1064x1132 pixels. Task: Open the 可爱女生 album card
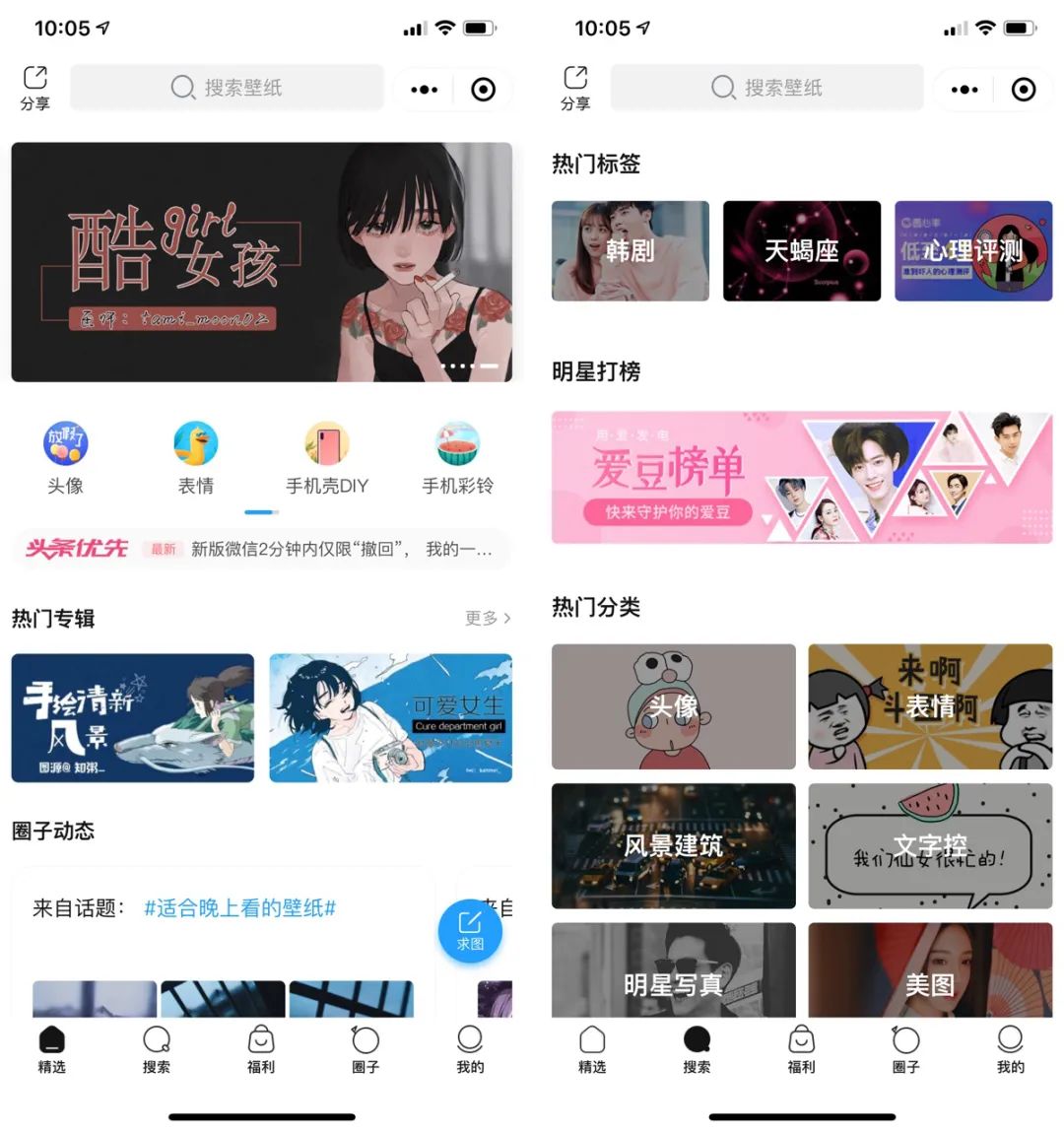coord(390,717)
